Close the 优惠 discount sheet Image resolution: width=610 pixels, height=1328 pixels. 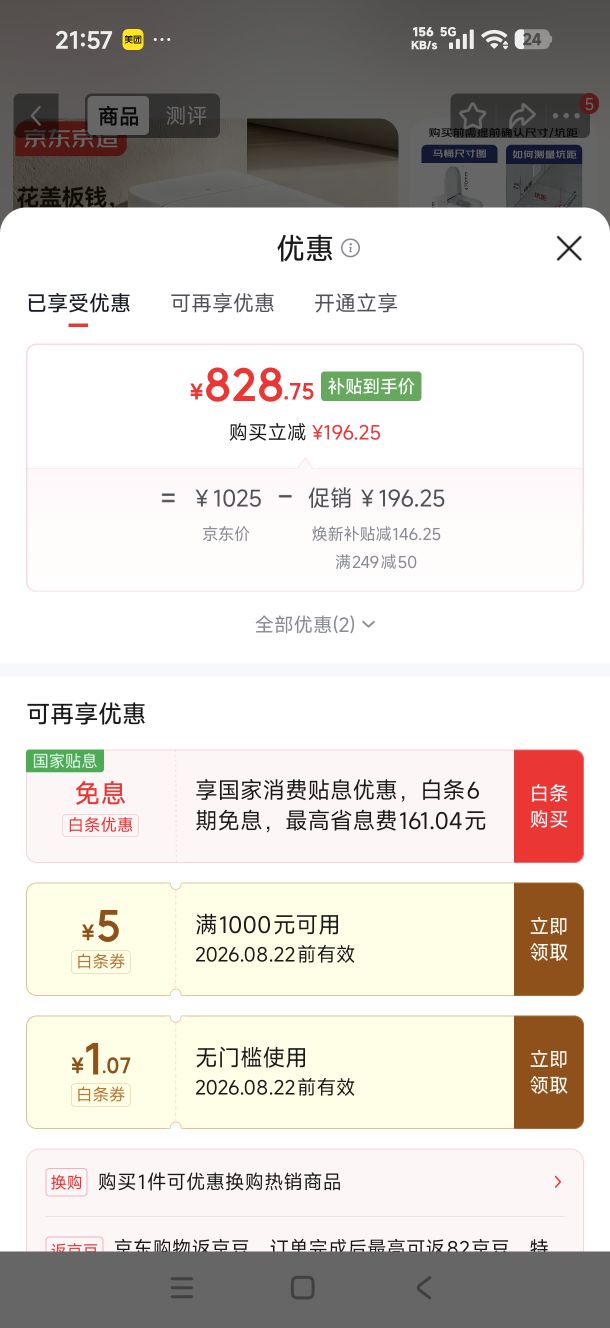click(x=569, y=248)
